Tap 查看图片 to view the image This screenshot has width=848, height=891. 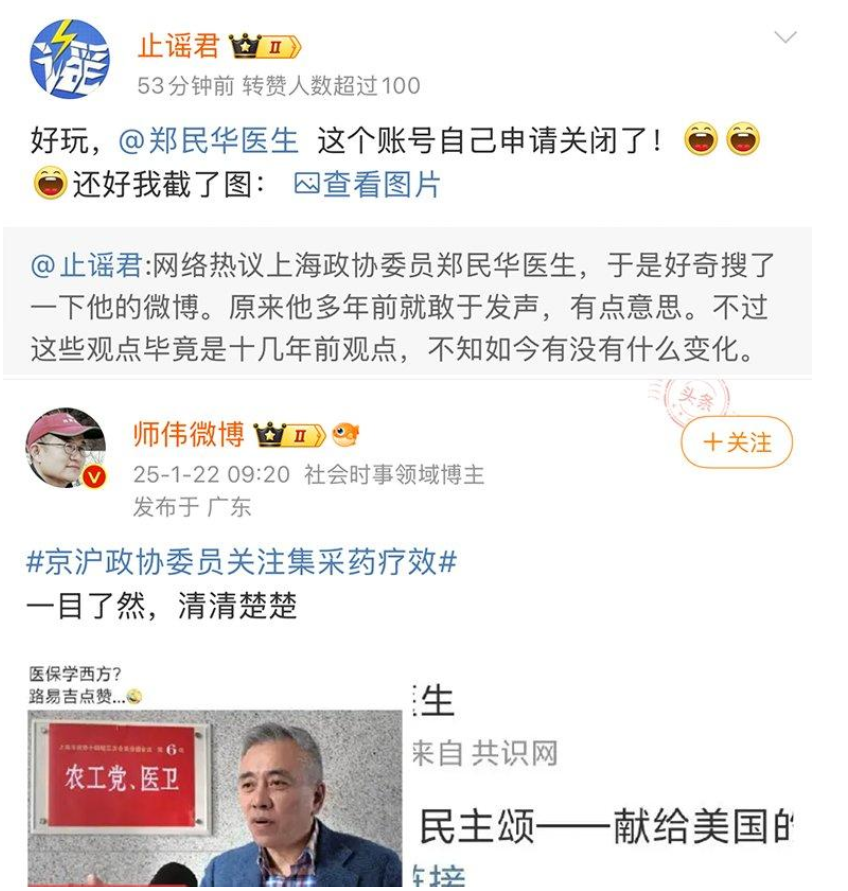coord(368,184)
